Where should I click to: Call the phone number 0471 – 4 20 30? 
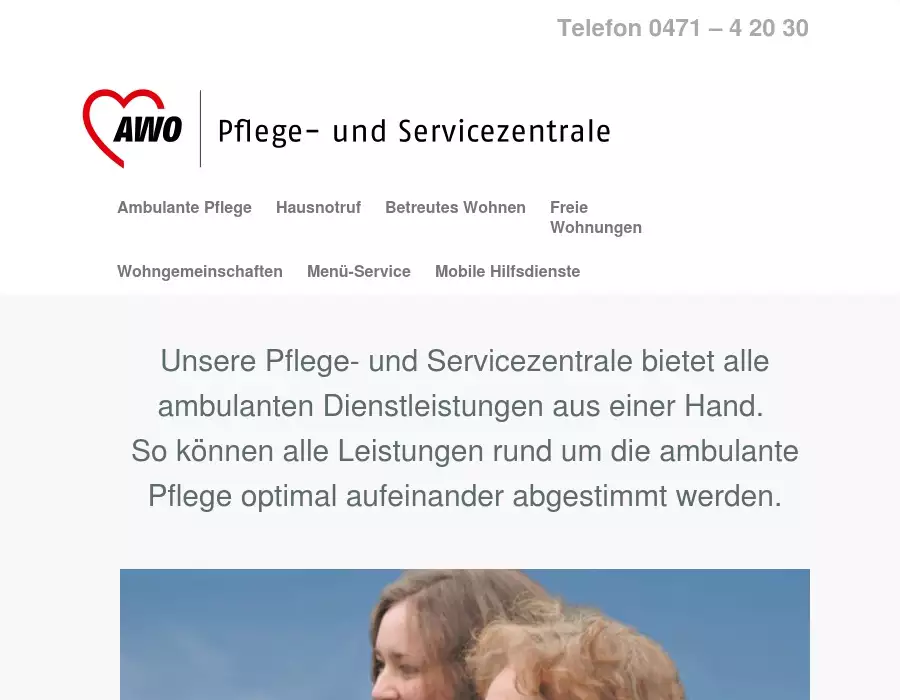683,28
